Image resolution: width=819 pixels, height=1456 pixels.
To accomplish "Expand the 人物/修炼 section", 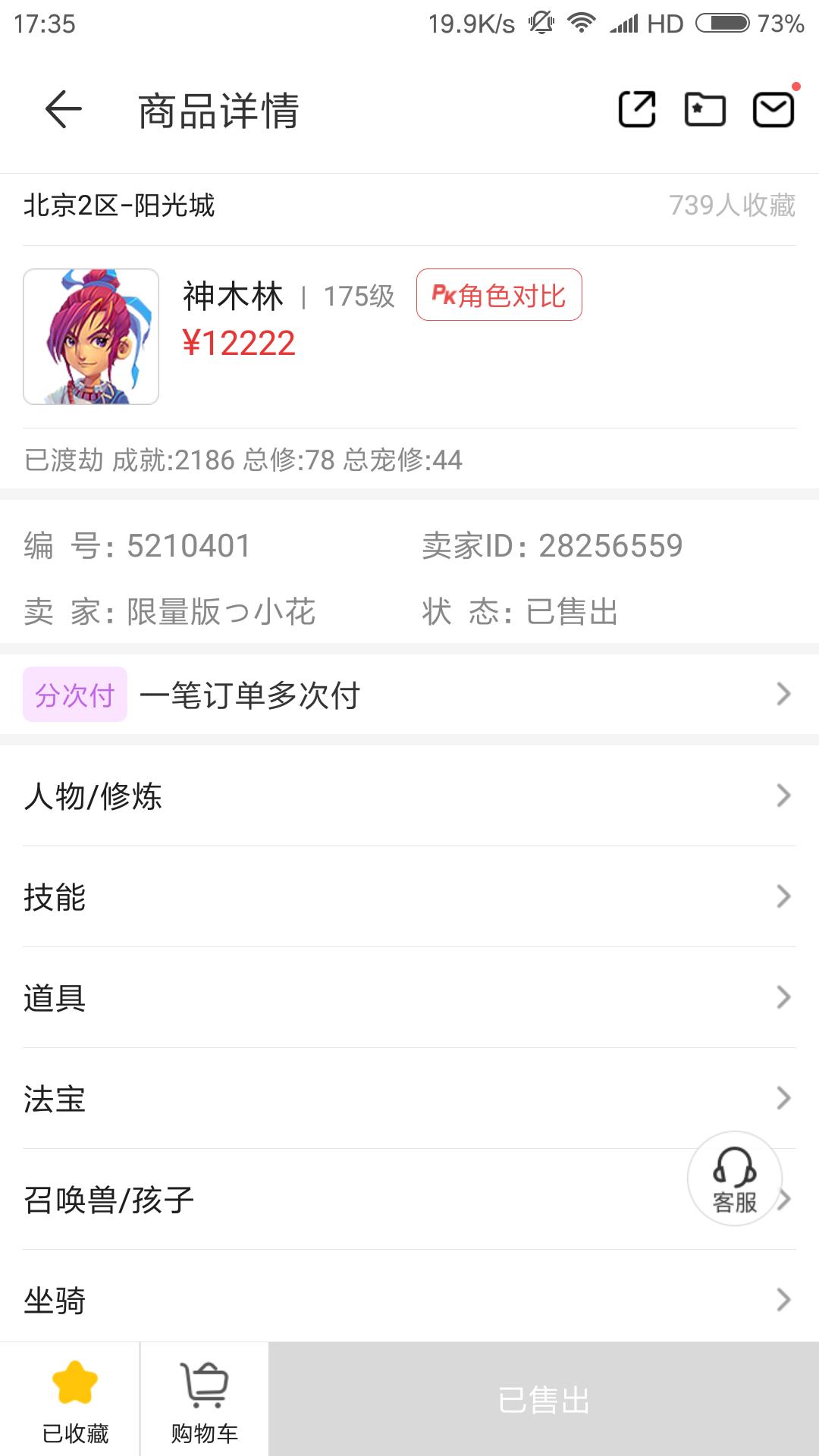I will coord(409,796).
